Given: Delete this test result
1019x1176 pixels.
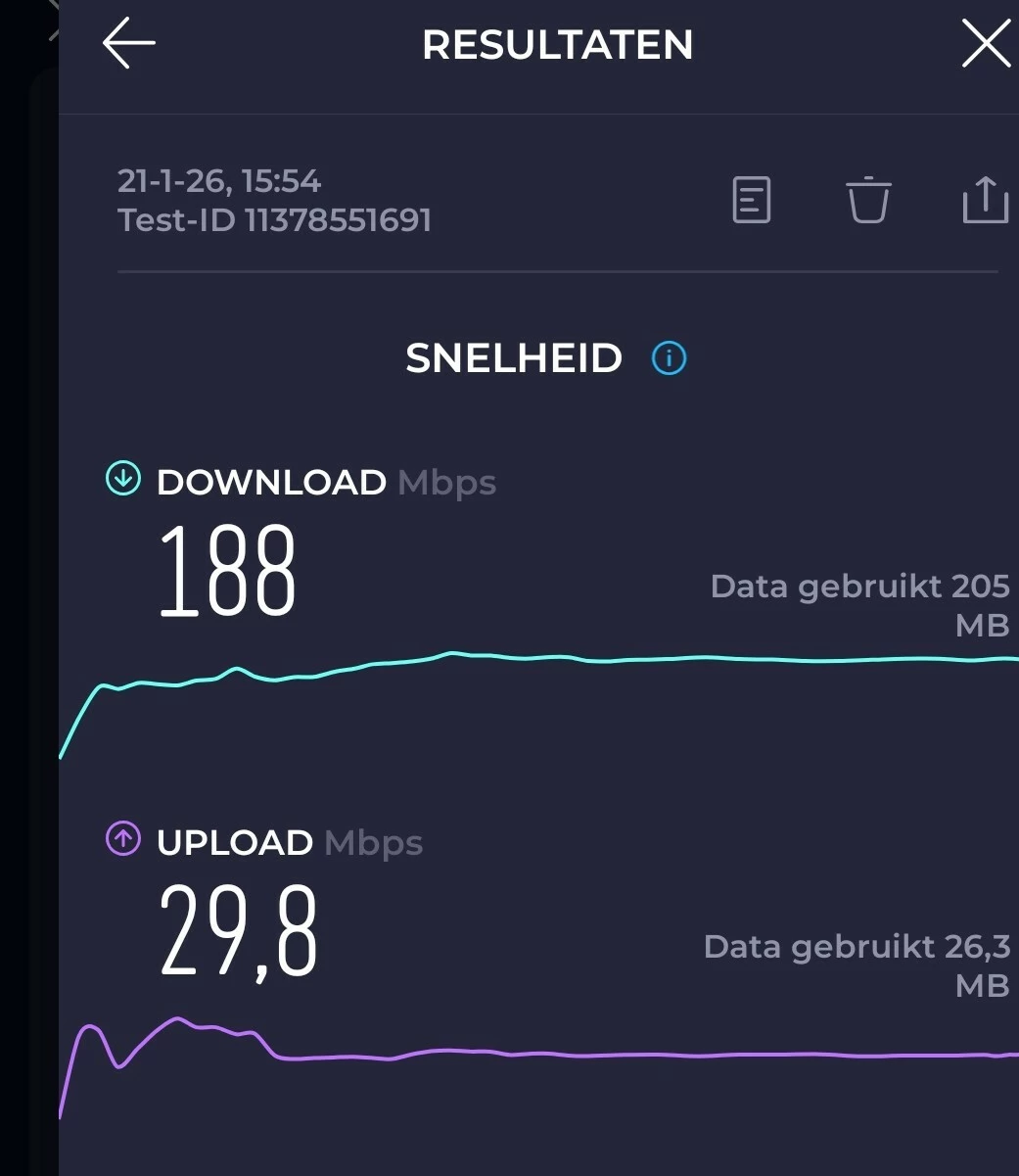Looking at the screenshot, I should tap(868, 200).
